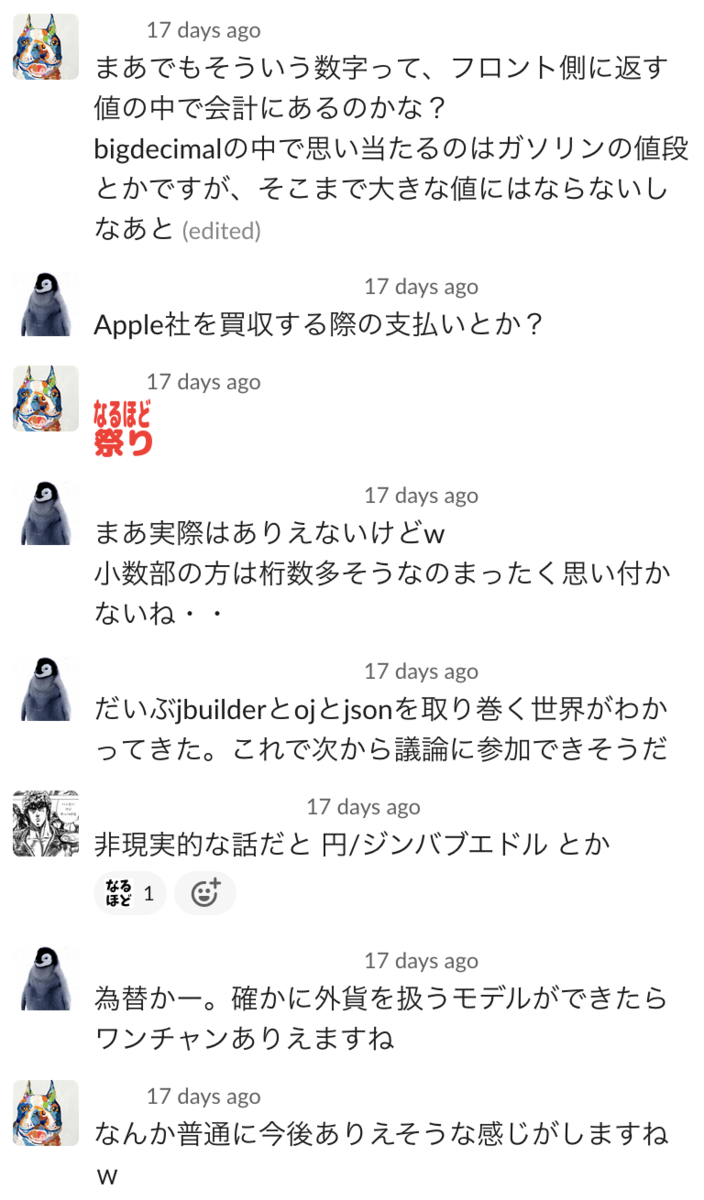Open the penguin avatar beside the Apple社を買収する message
This screenshot has width=704, height=1200.
click(x=45, y=302)
